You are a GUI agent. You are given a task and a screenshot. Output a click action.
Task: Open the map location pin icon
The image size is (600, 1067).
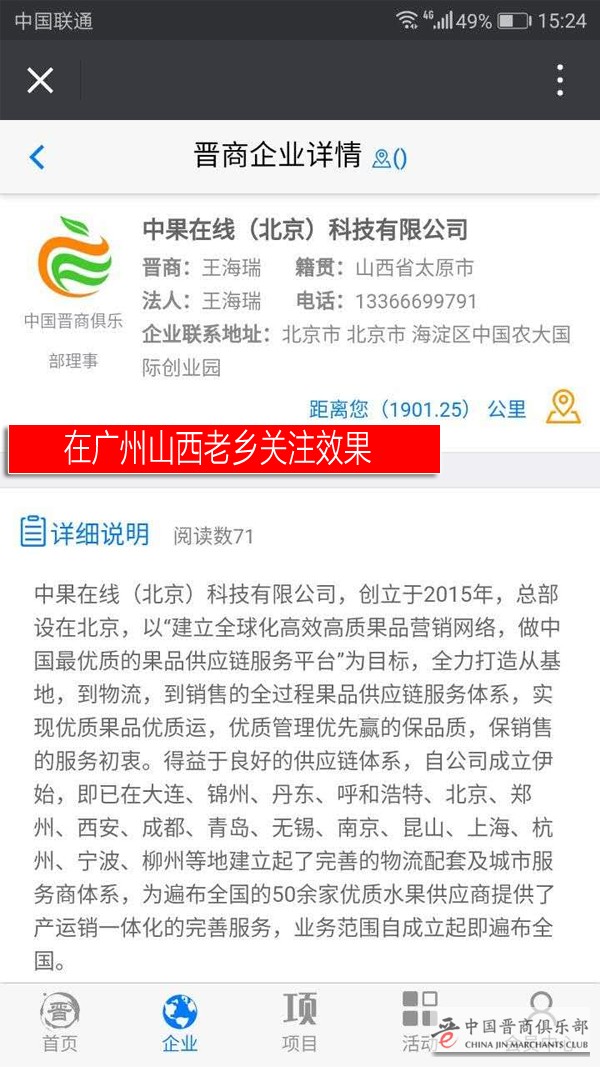[x=563, y=406]
